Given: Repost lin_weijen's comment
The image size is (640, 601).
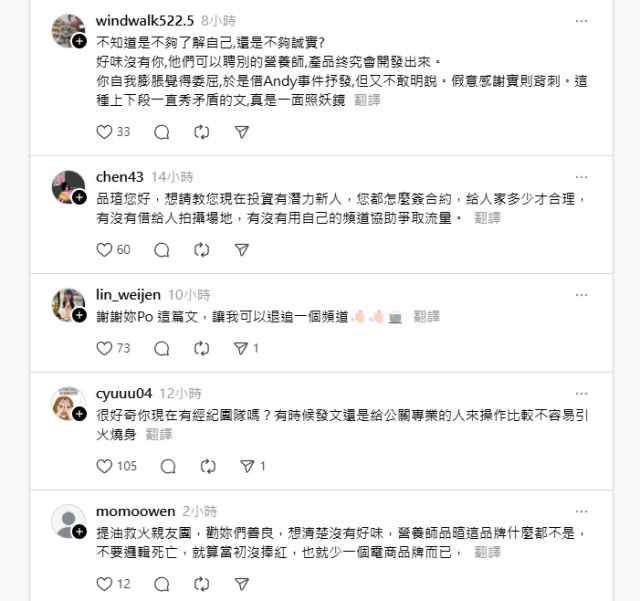Looking at the screenshot, I should [x=202, y=348].
